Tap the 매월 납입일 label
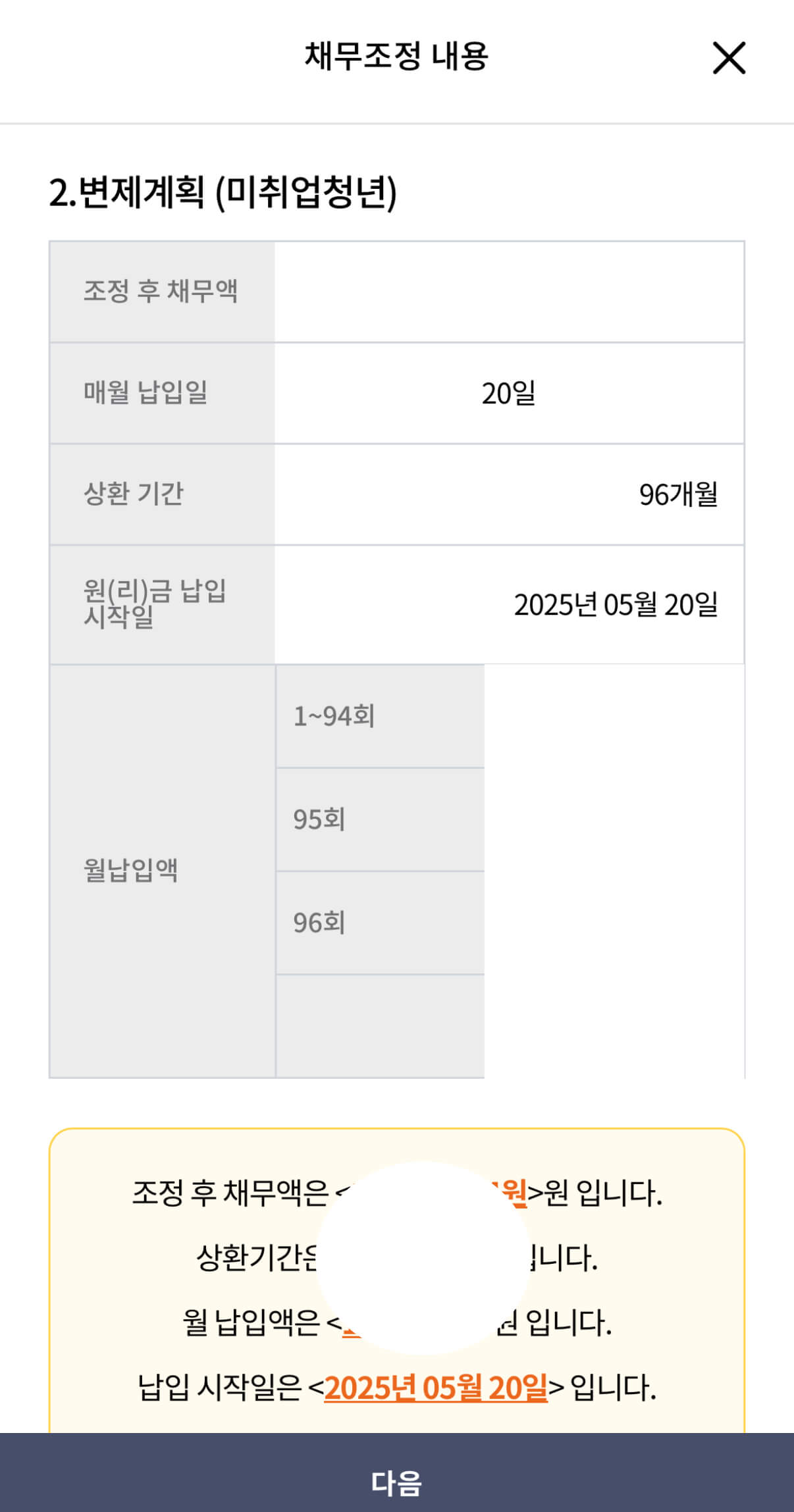This screenshot has height=1512, width=794. click(145, 392)
